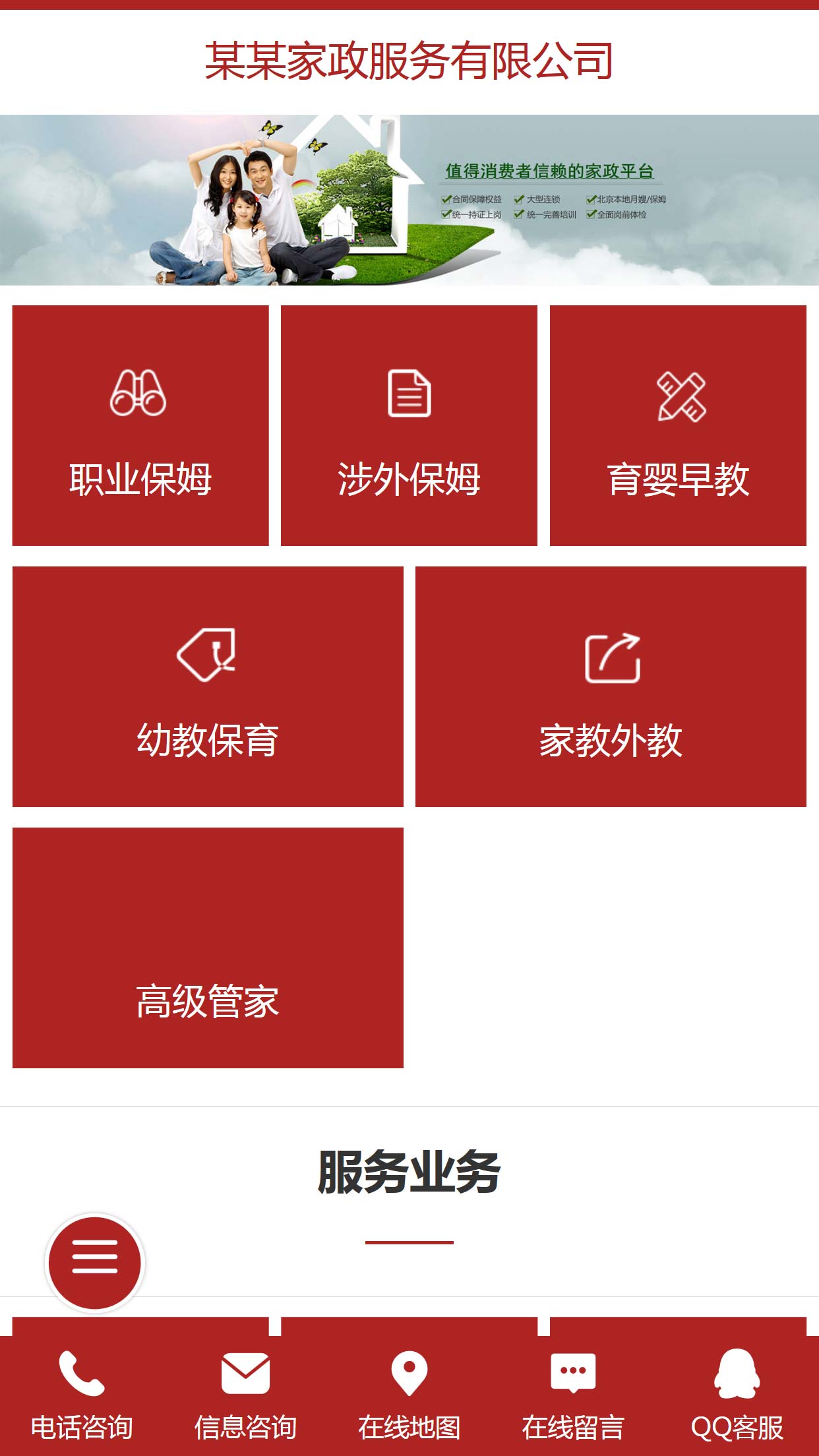Screen dimensions: 819x1456
Task: Tap 电话咨询 to call
Action: [x=82, y=1395]
